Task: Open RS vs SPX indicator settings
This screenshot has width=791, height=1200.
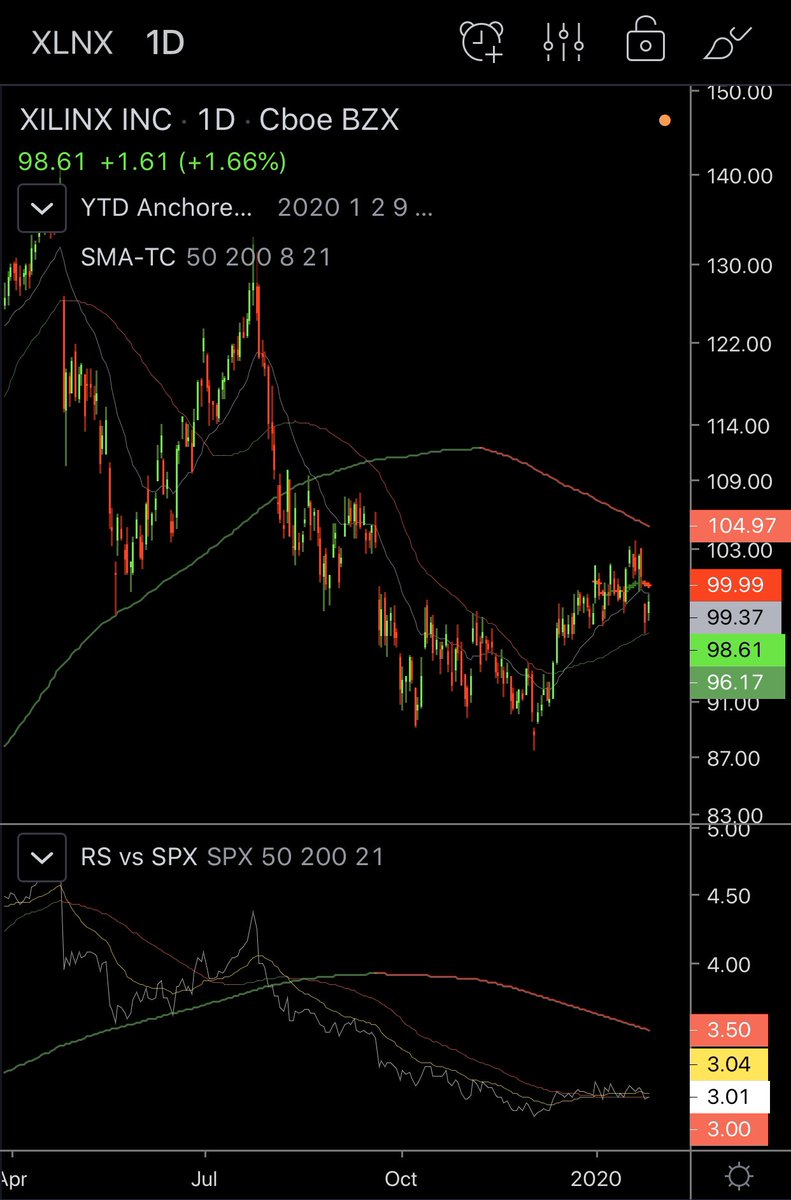Action: (141, 857)
